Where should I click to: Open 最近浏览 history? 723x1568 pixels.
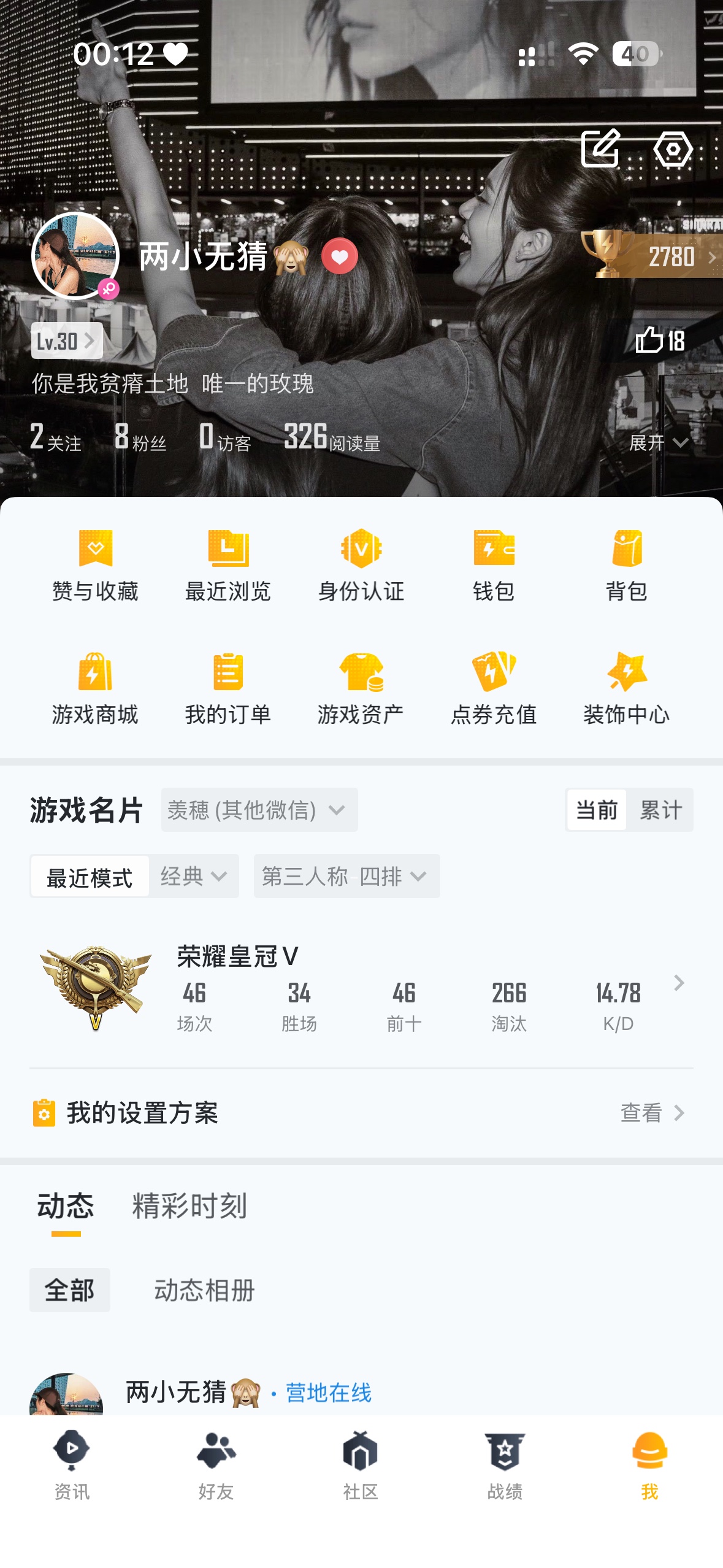[x=228, y=566]
